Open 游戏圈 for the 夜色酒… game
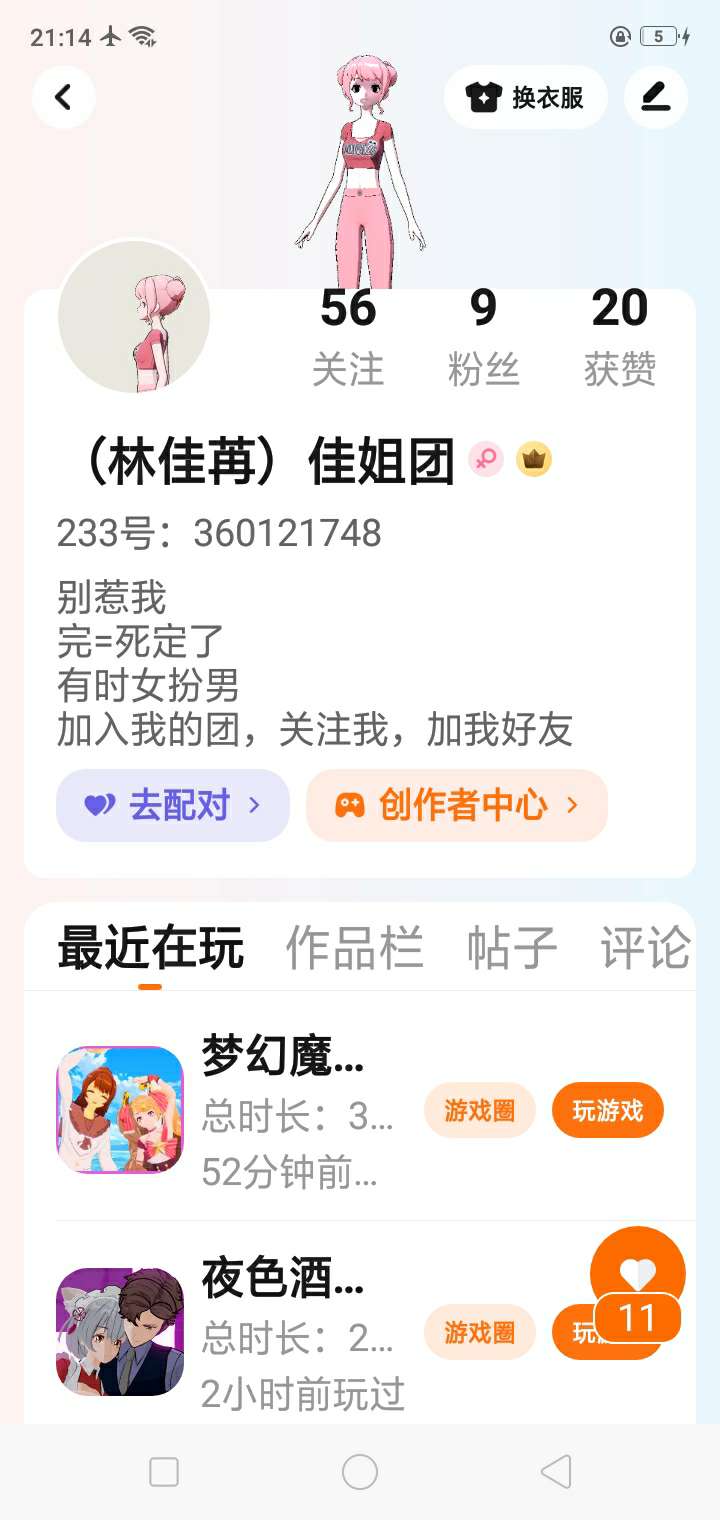The width and height of the screenshot is (720, 1520). [480, 1332]
